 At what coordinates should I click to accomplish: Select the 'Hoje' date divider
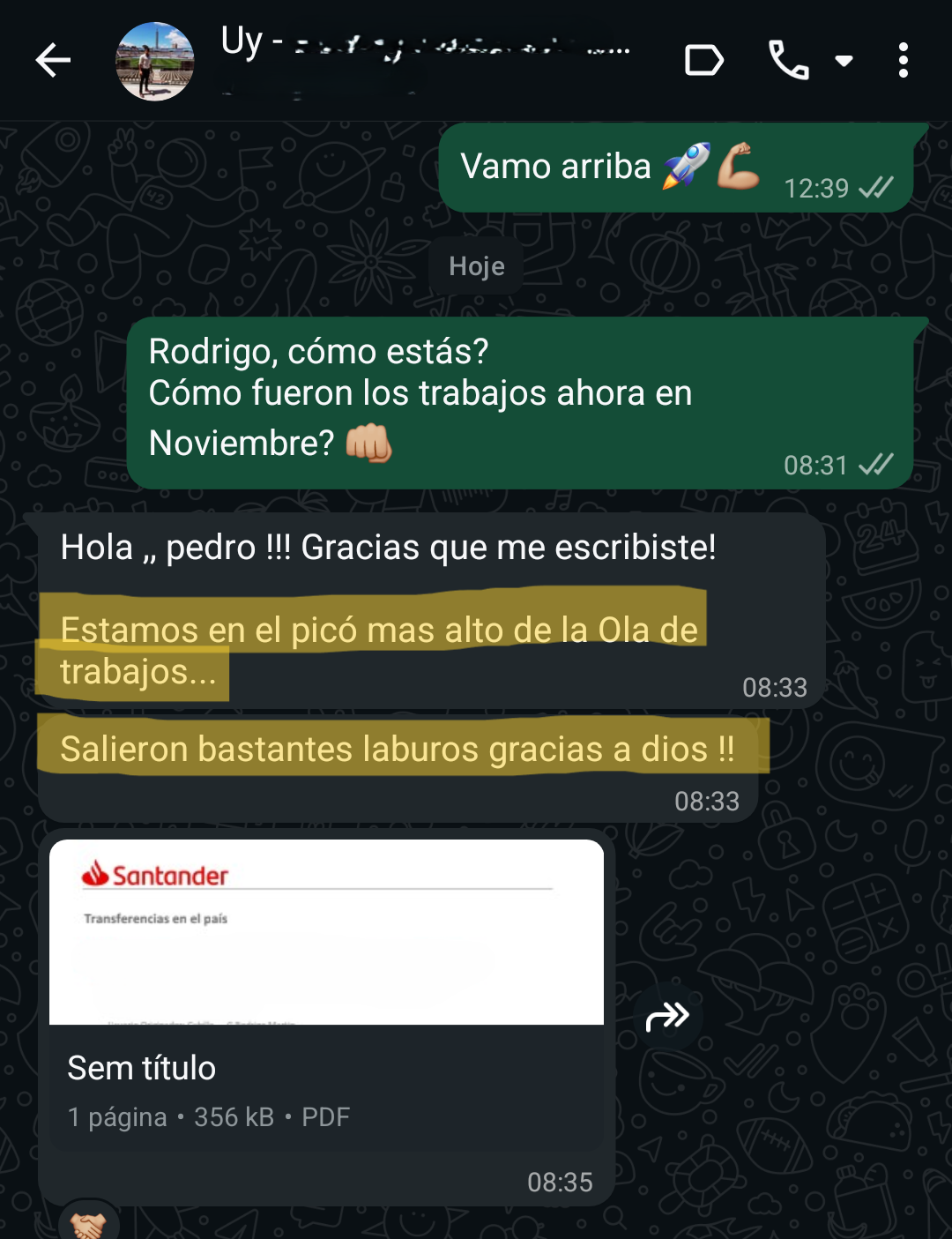point(475,265)
